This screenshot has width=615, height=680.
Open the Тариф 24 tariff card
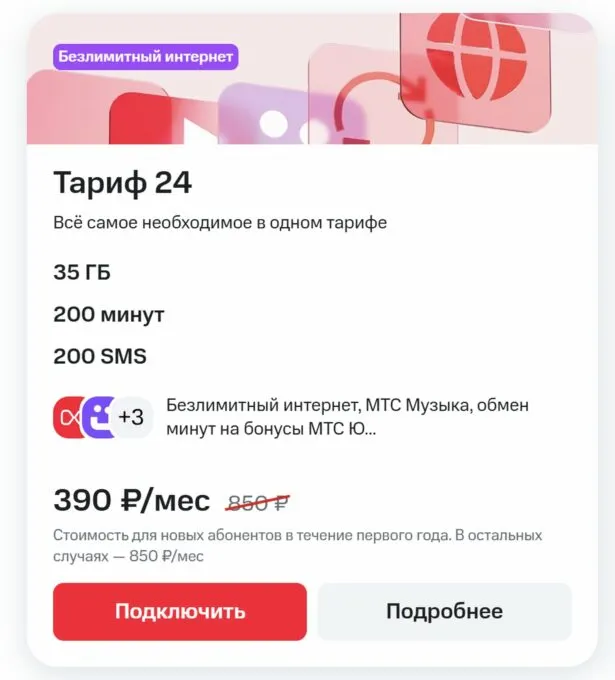click(122, 183)
